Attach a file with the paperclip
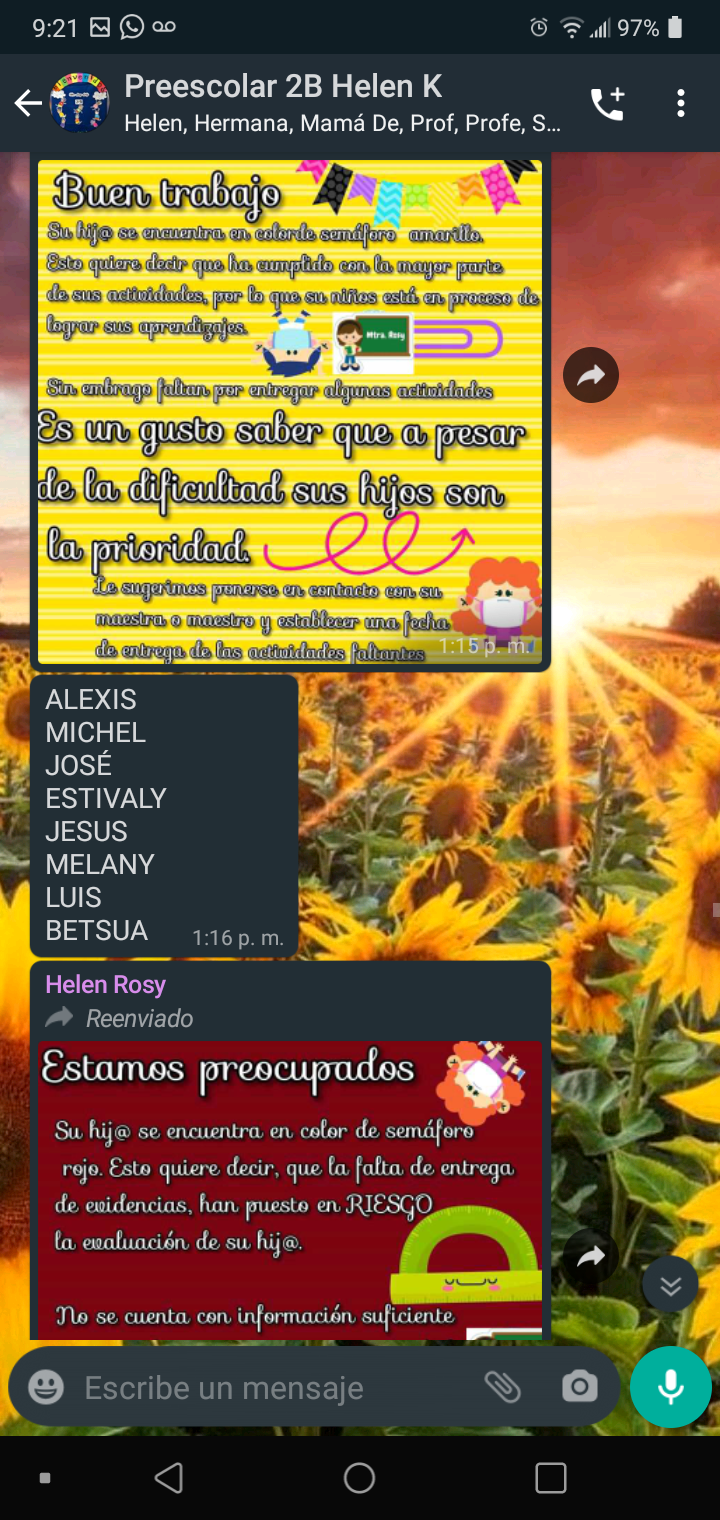Viewport: 720px width, 1520px height. pyautogui.click(x=503, y=1387)
